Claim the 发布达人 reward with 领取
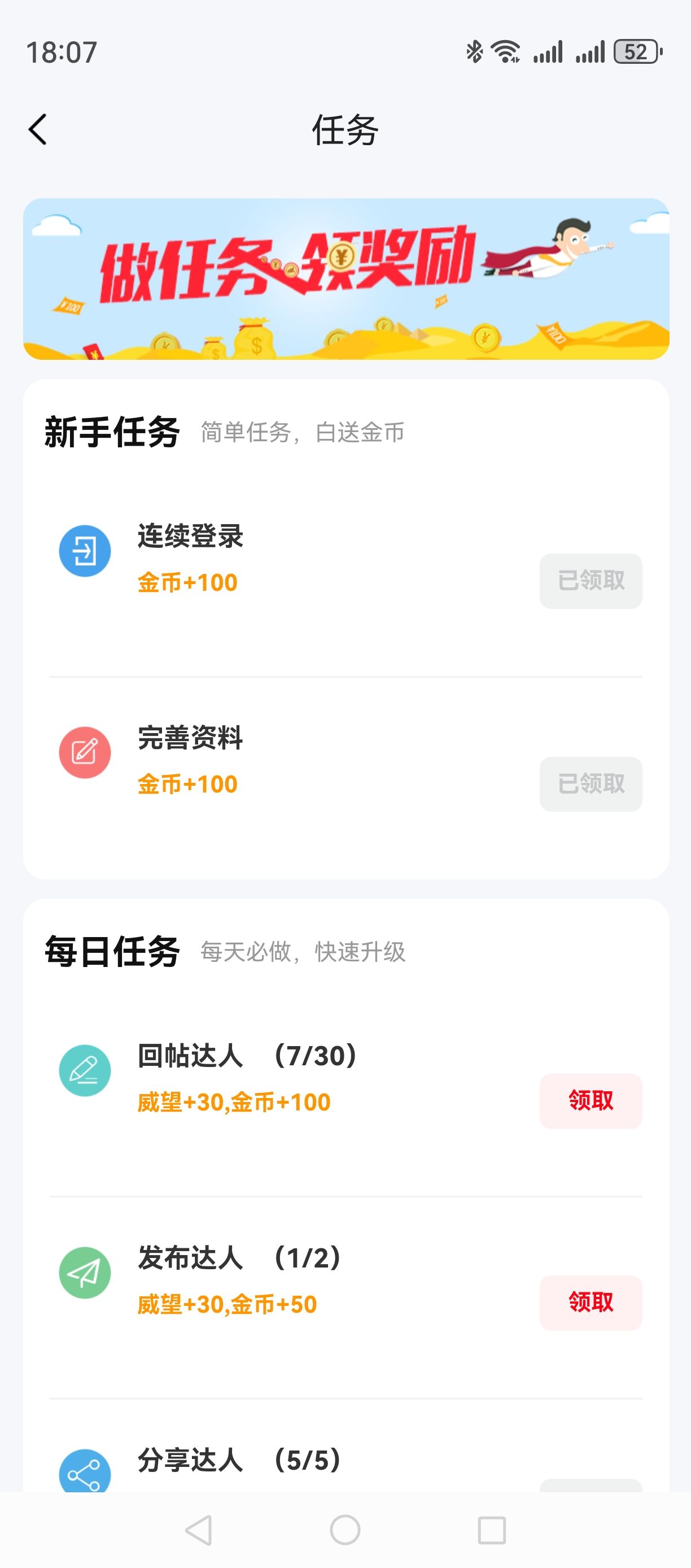Viewport: 691px width, 1568px height. 591,1303
